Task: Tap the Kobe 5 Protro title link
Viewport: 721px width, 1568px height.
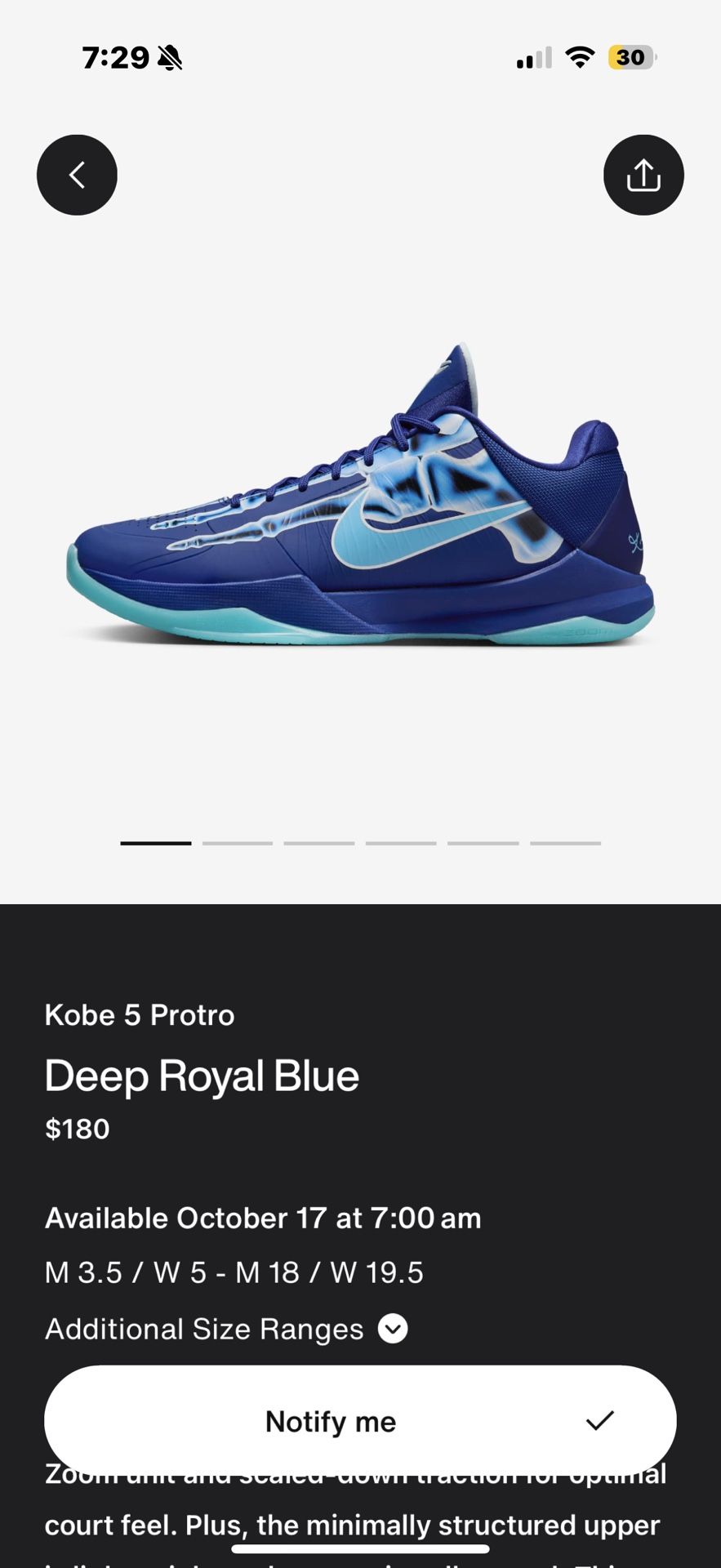Action: coord(139,1015)
